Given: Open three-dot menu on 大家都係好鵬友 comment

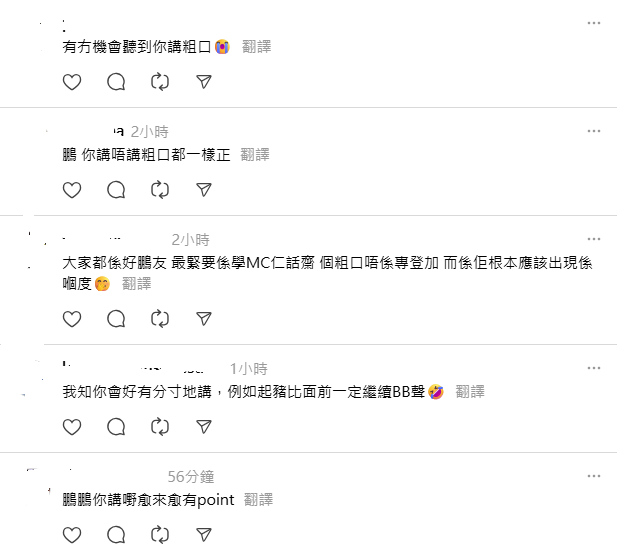Looking at the screenshot, I should (x=595, y=240).
